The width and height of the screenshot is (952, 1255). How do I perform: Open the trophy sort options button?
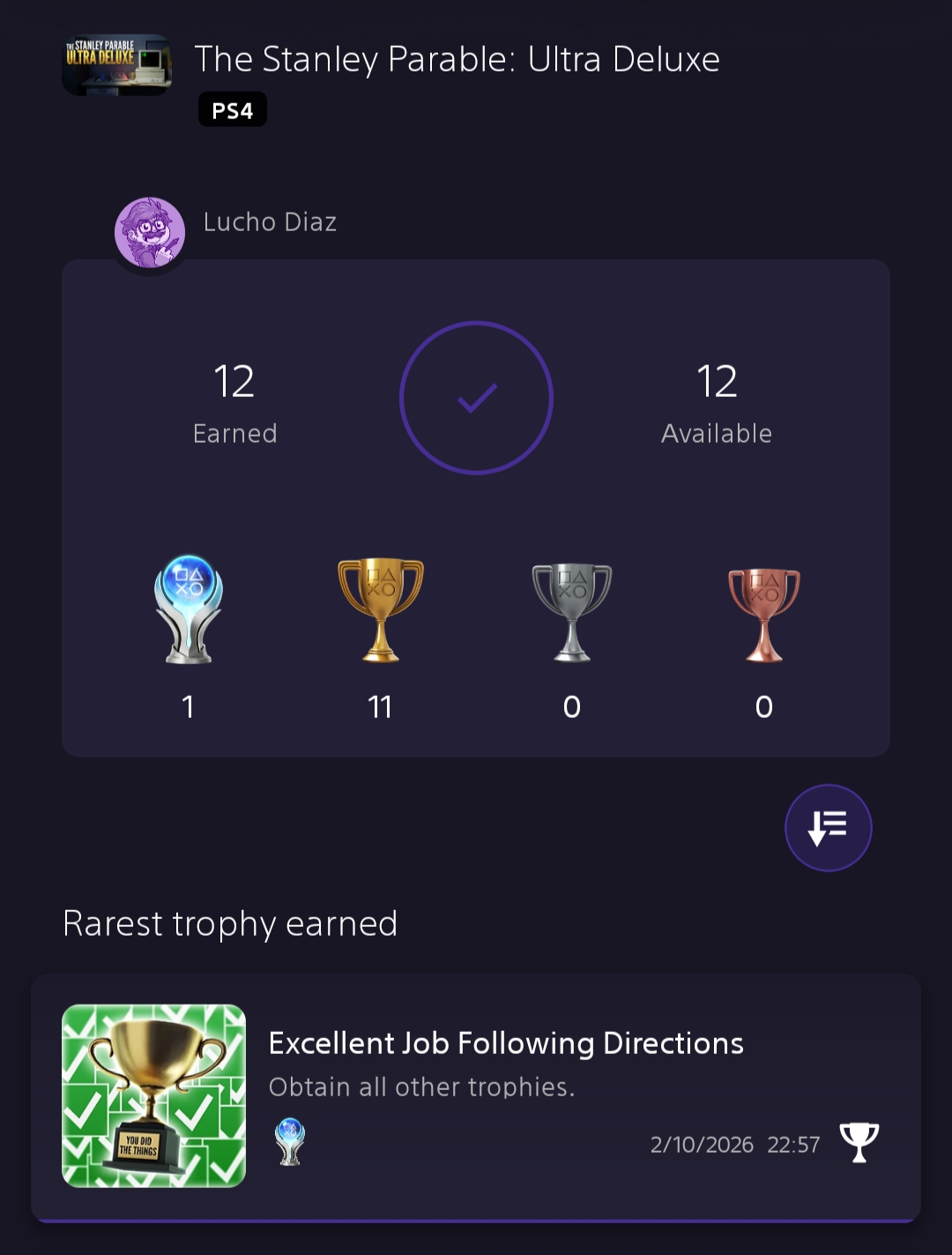coord(828,827)
